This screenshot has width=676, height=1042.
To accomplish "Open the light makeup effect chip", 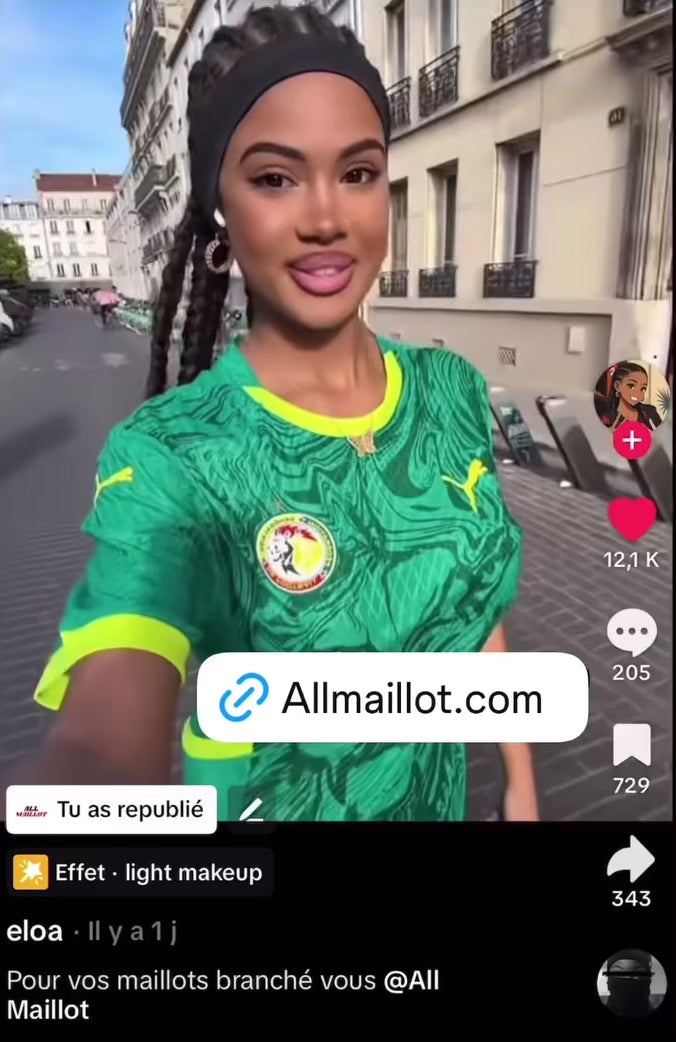I will tap(140, 872).
